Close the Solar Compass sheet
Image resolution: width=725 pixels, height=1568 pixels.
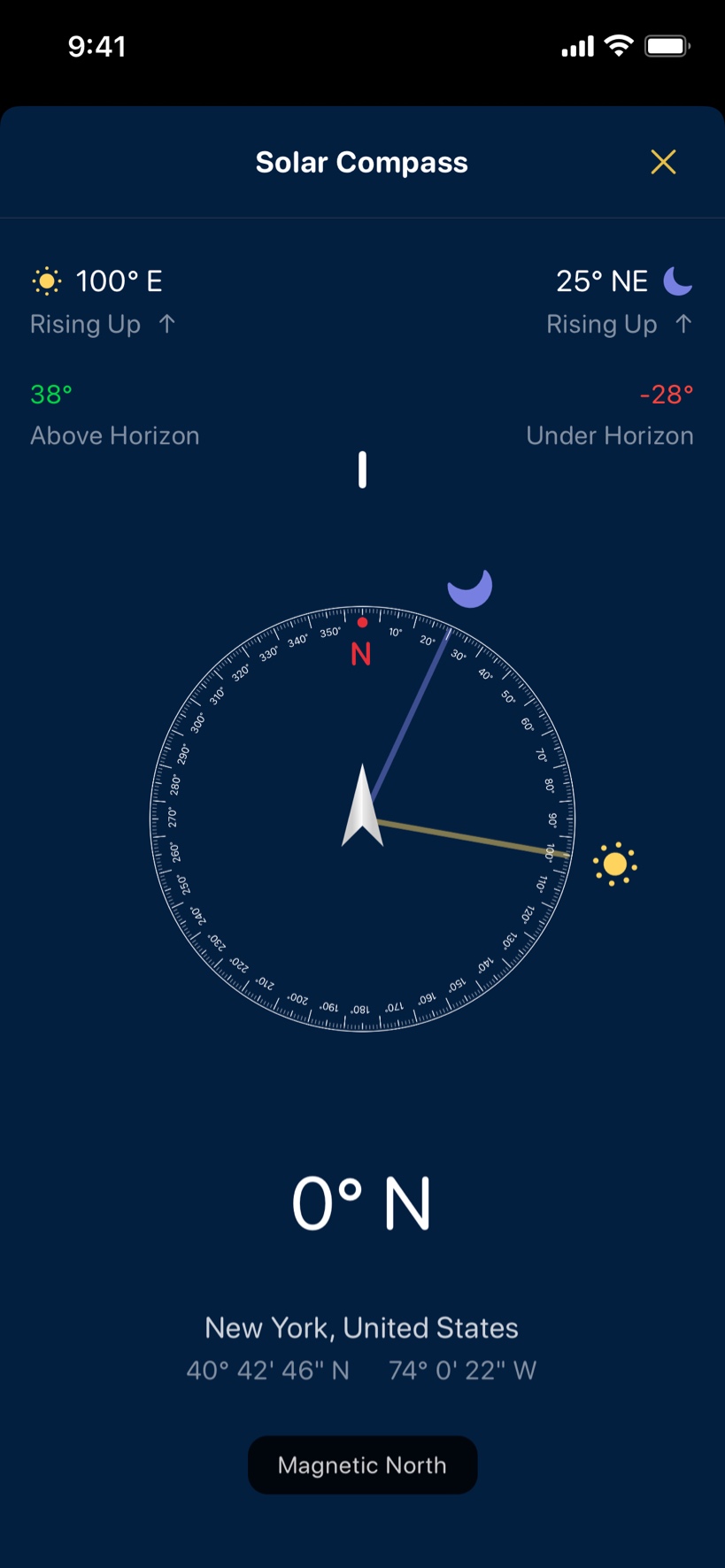[x=663, y=162]
